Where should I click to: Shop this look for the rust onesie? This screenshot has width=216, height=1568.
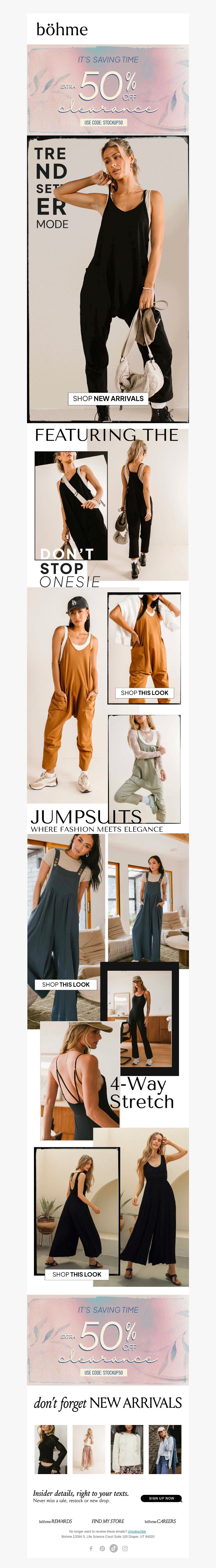pos(144,693)
